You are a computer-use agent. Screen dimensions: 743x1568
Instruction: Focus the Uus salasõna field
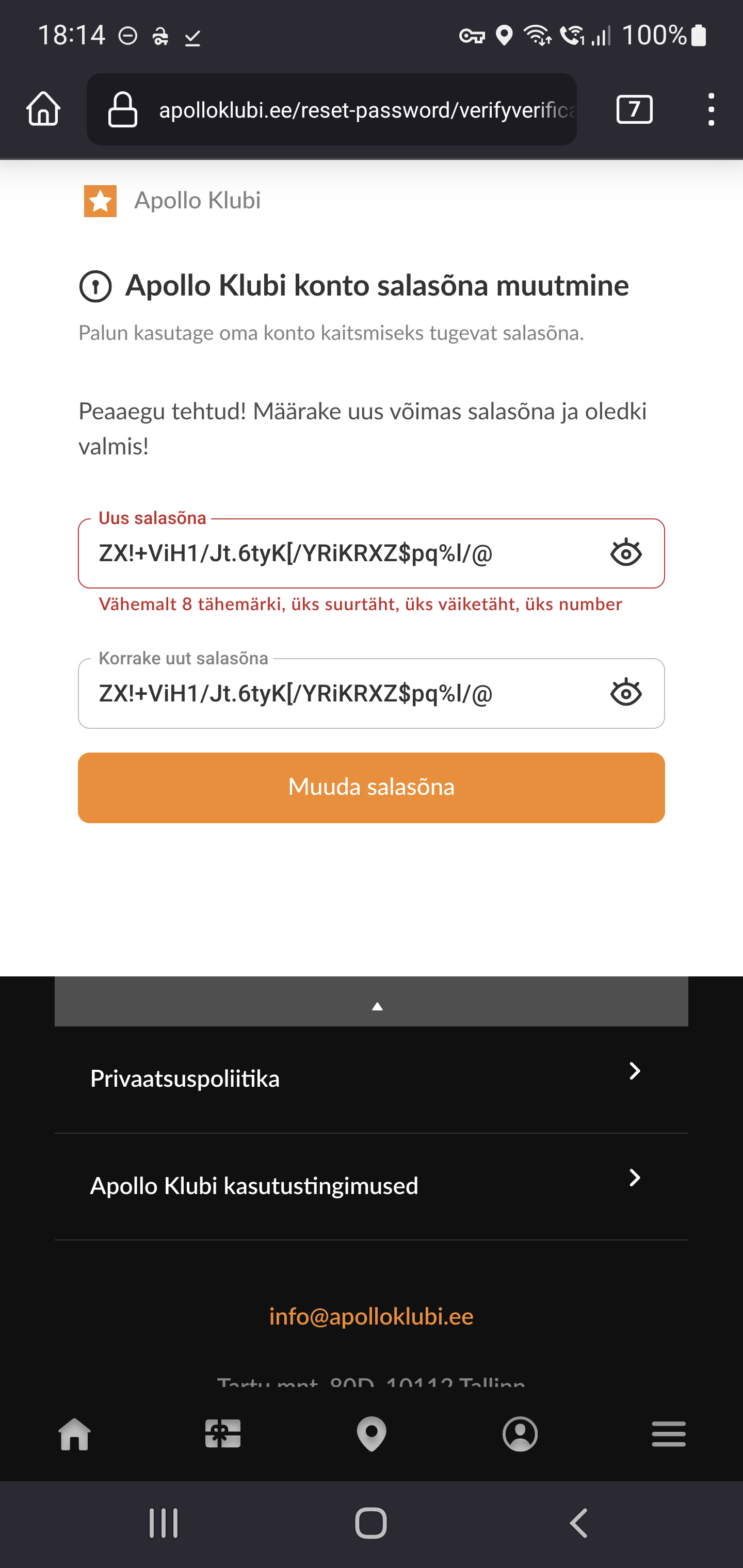pyautogui.click(x=341, y=553)
